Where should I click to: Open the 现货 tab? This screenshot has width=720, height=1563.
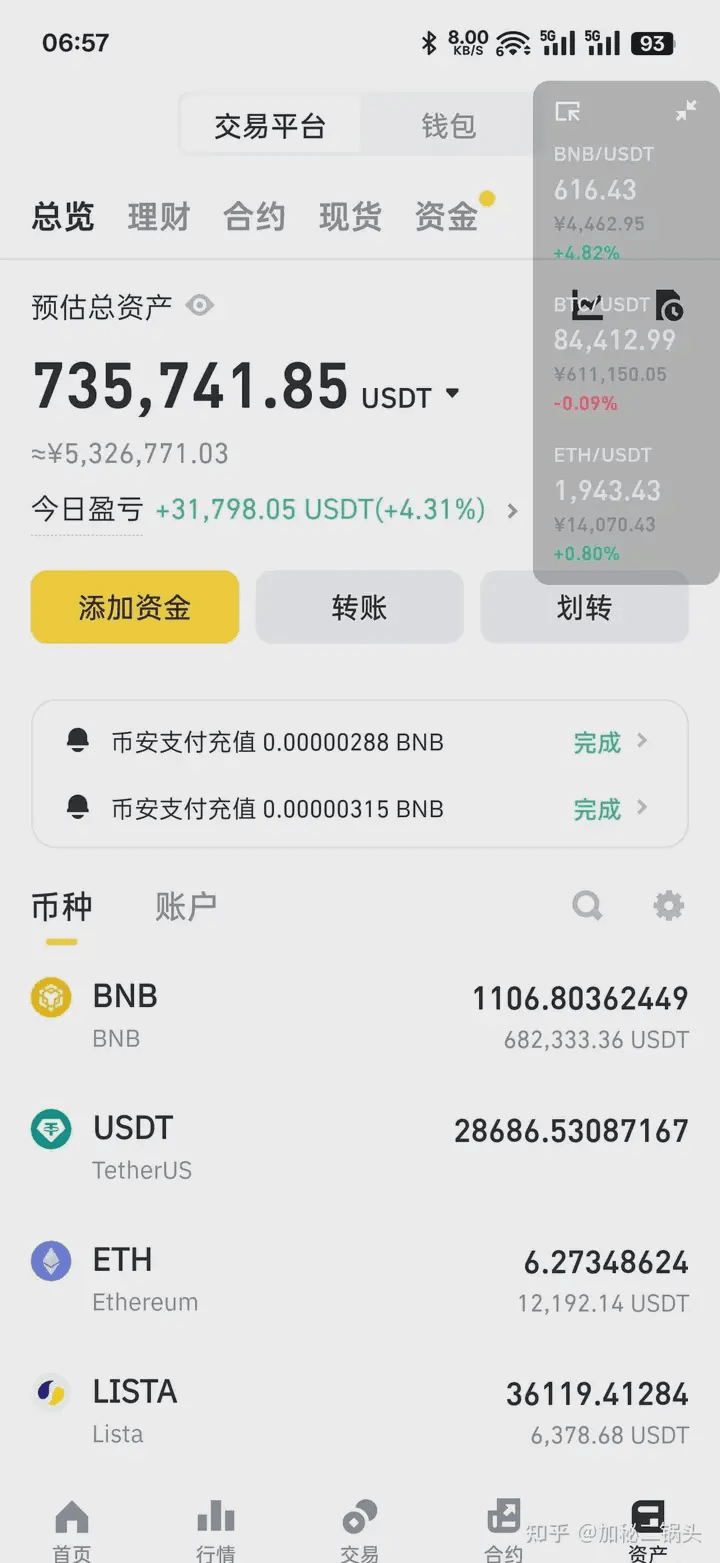tap(350, 217)
